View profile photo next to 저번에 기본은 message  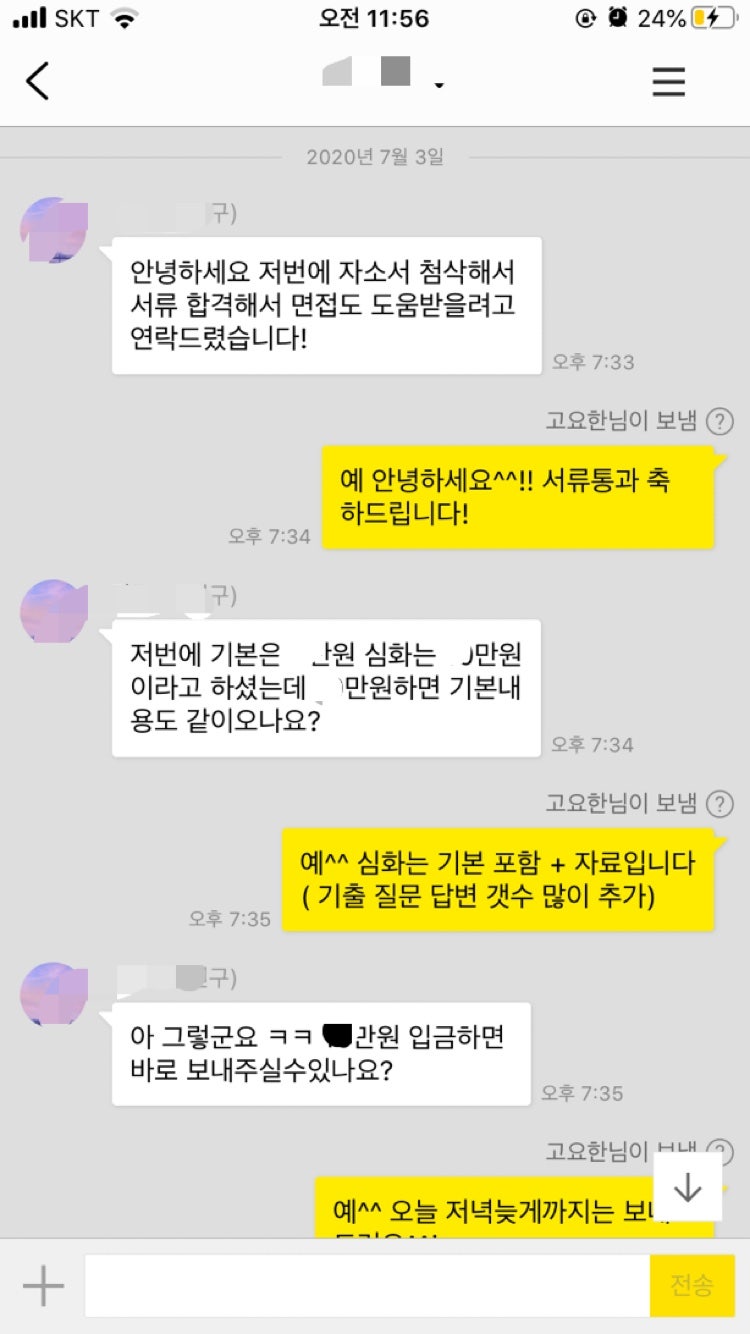click(53, 612)
